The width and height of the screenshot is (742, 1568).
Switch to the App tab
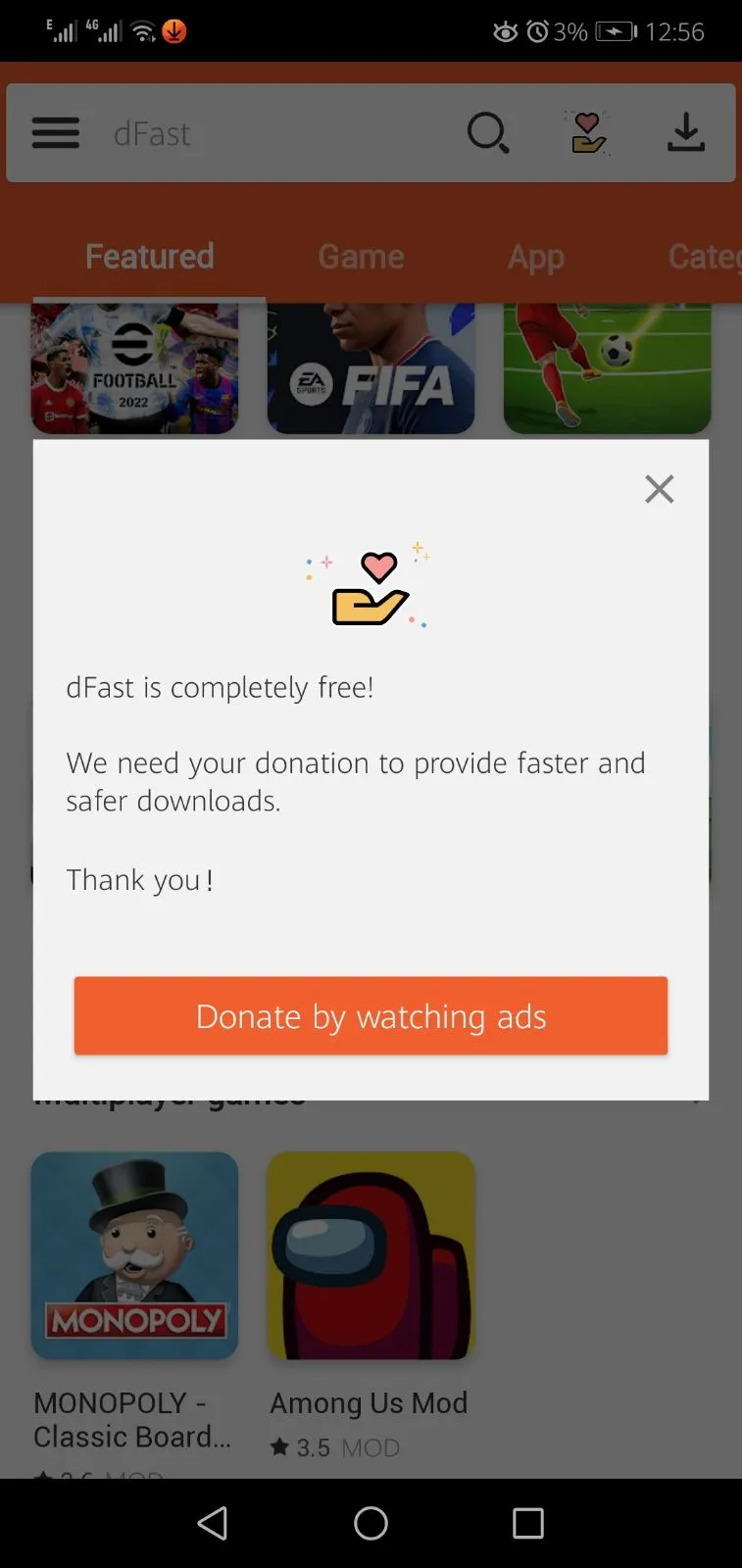tap(535, 257)
